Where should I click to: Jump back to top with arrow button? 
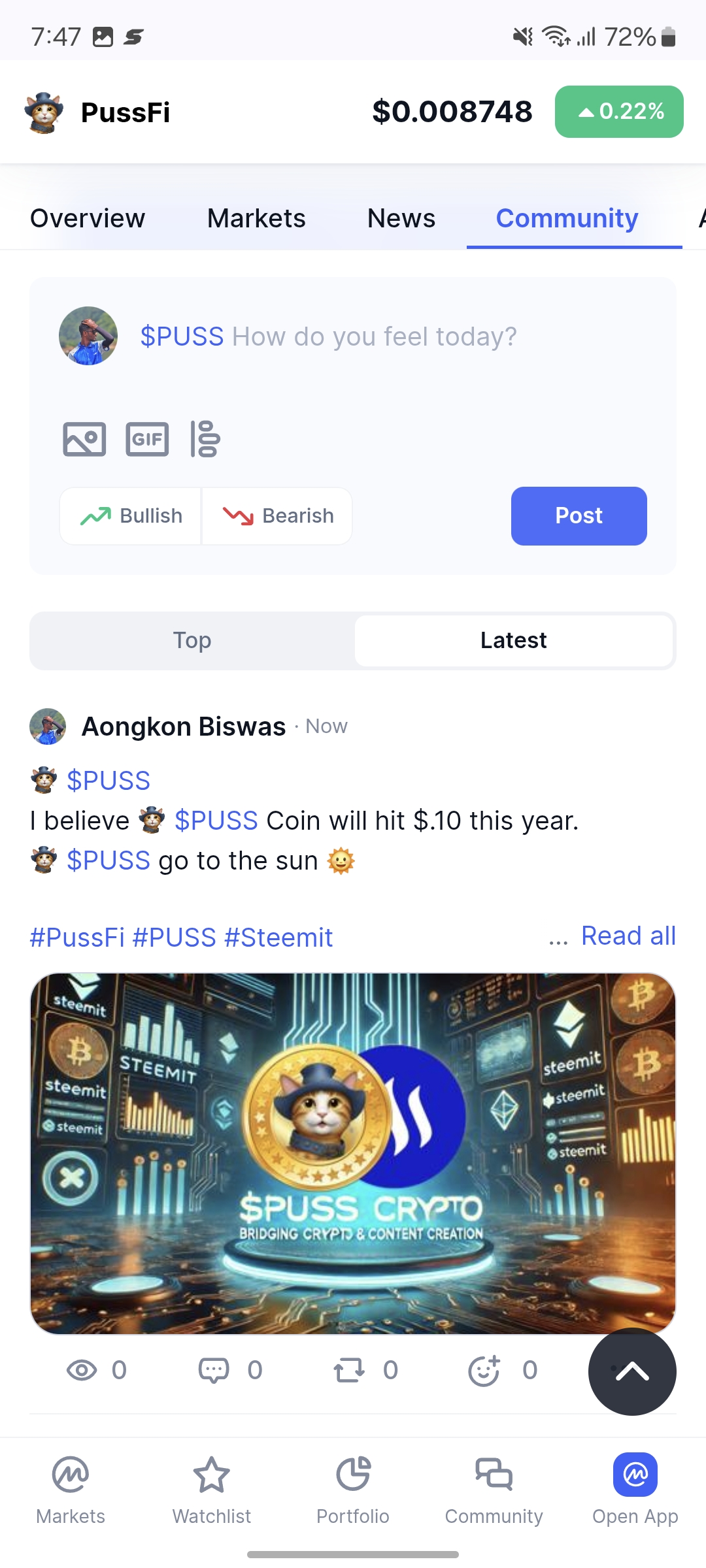coord(632,1371)
